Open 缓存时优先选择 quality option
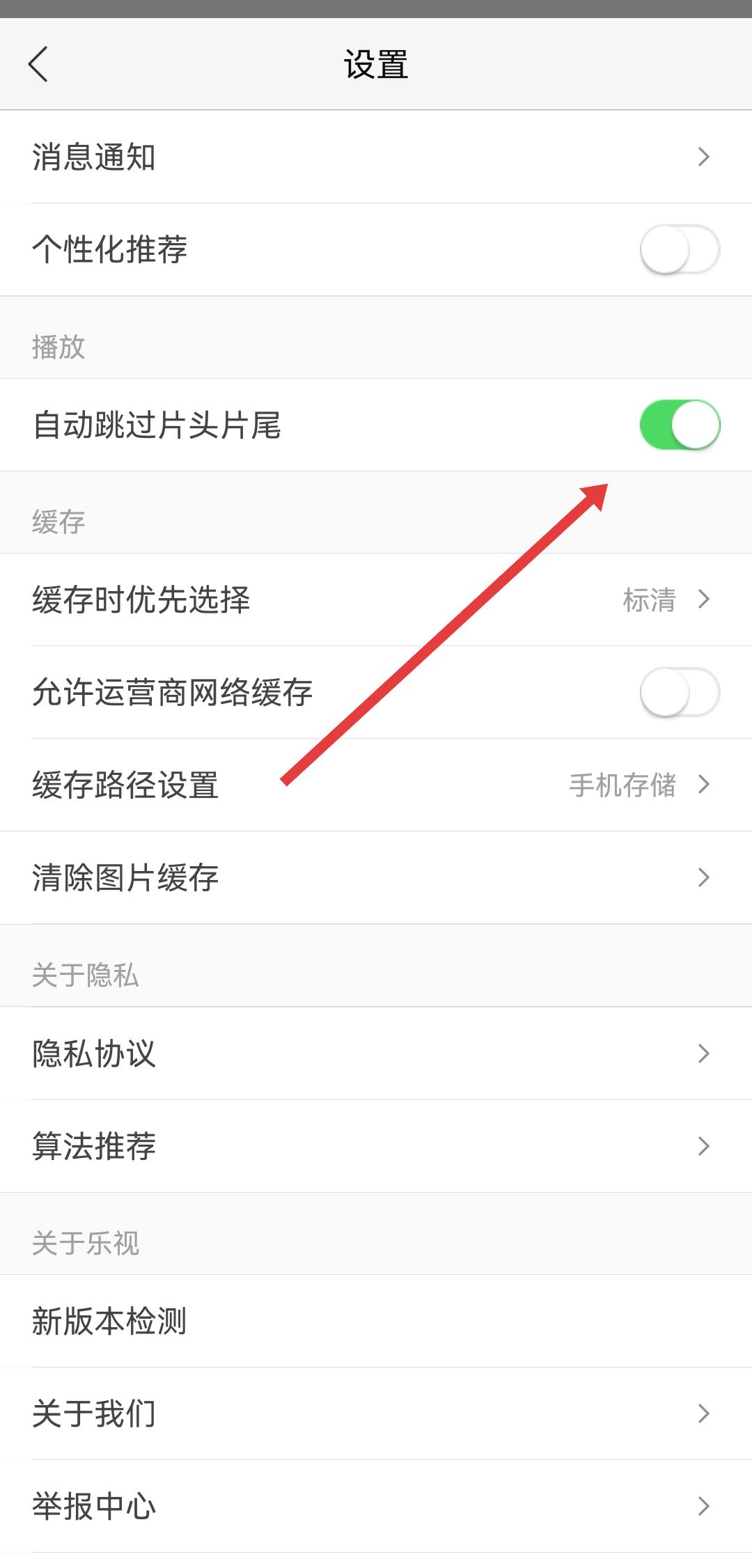The width and height of the screenshot is (752, 1568). tap(376, 599)
